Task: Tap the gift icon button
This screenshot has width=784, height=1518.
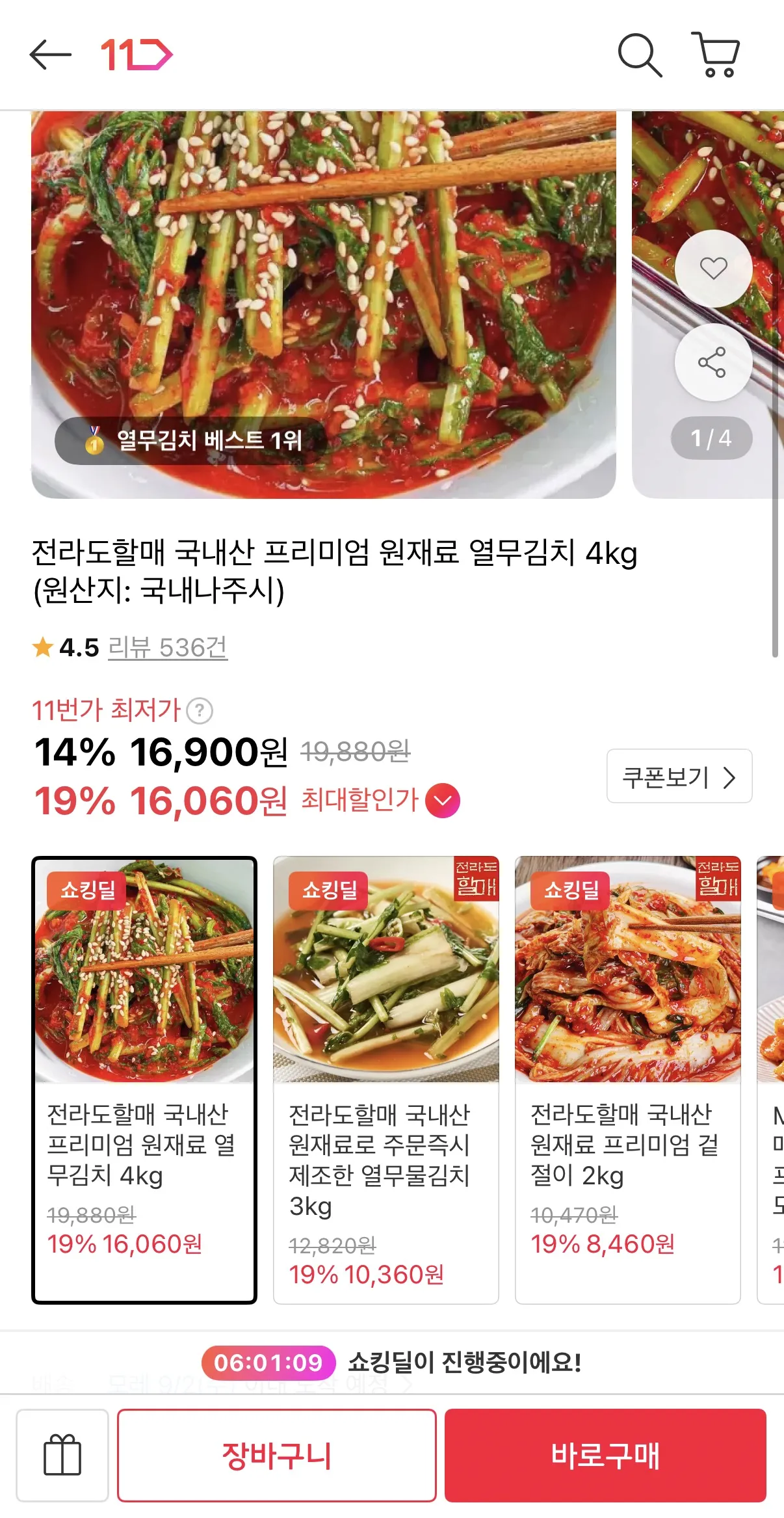Action: click(62, 1456)
